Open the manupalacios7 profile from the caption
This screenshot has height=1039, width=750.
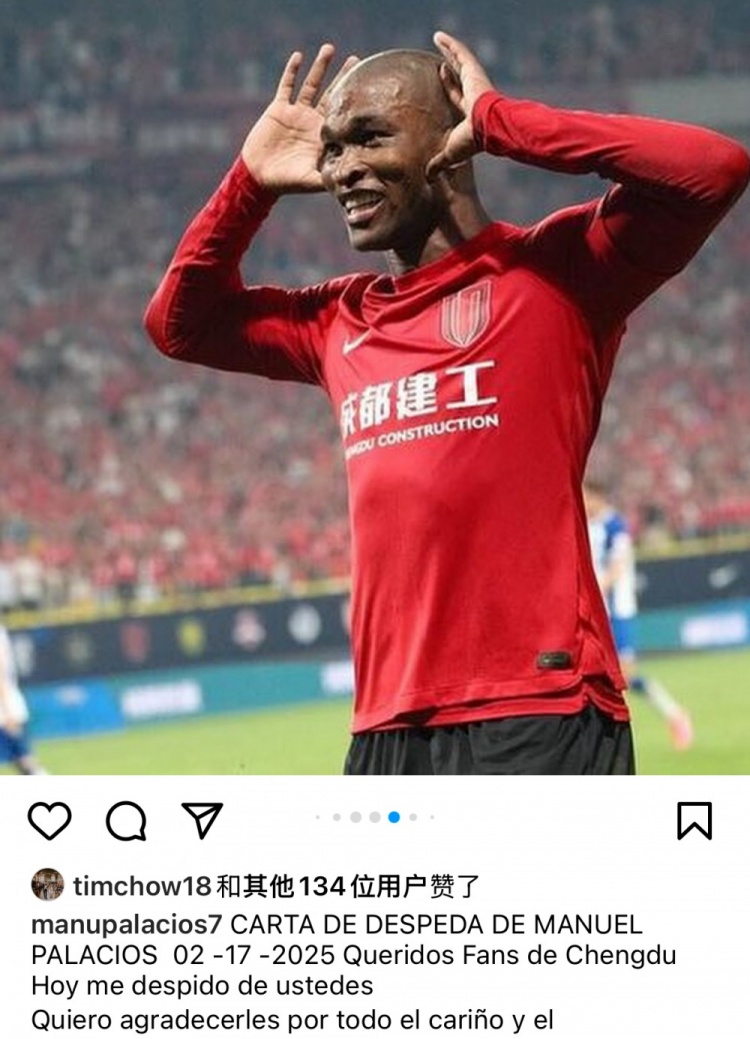(126, 924)
